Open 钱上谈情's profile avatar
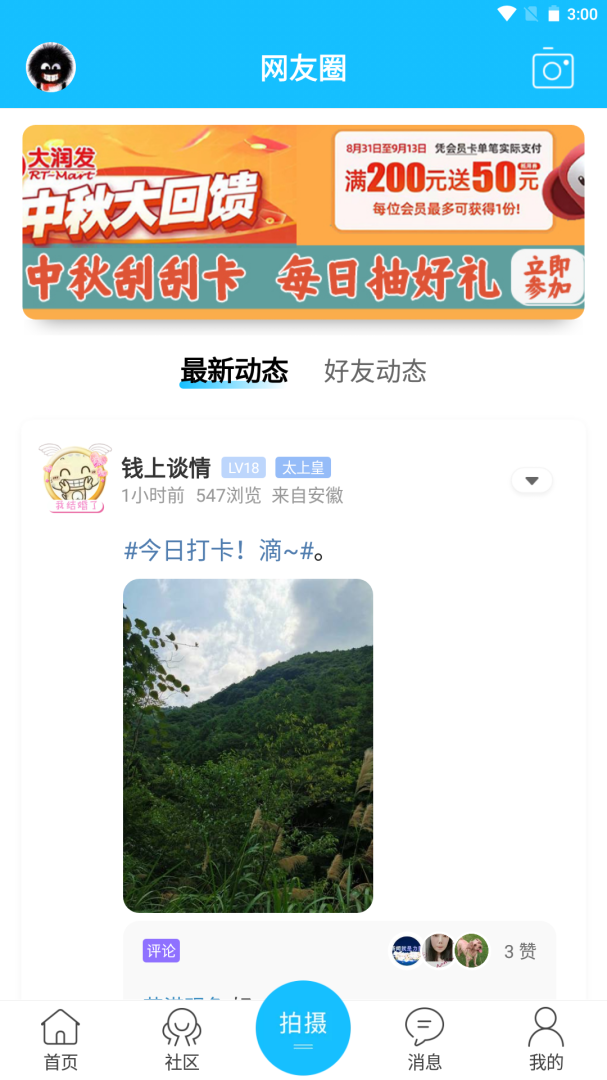The image size is (607, 1080). click(x=73, y=479)
